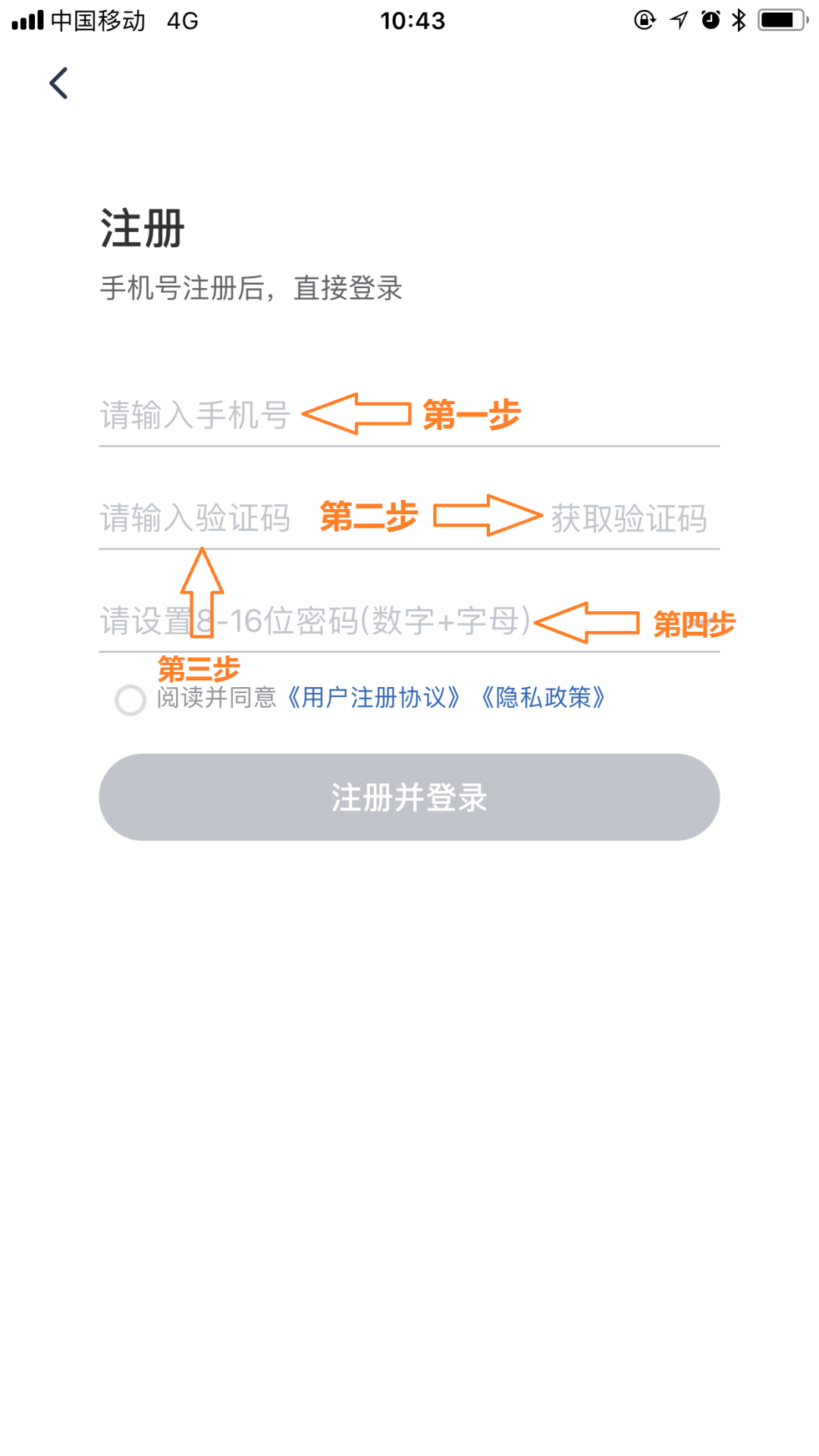
Task: Go back using the top arrow
Action: coord(58,83)
